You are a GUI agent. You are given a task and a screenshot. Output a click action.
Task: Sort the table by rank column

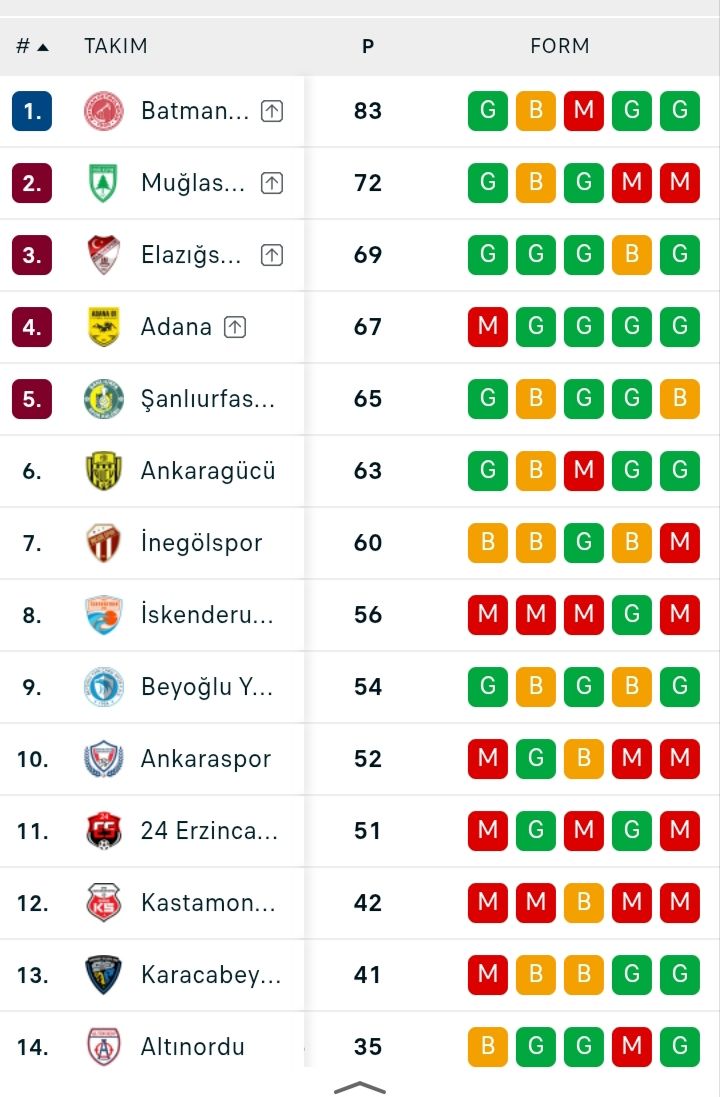click(32, 46)
